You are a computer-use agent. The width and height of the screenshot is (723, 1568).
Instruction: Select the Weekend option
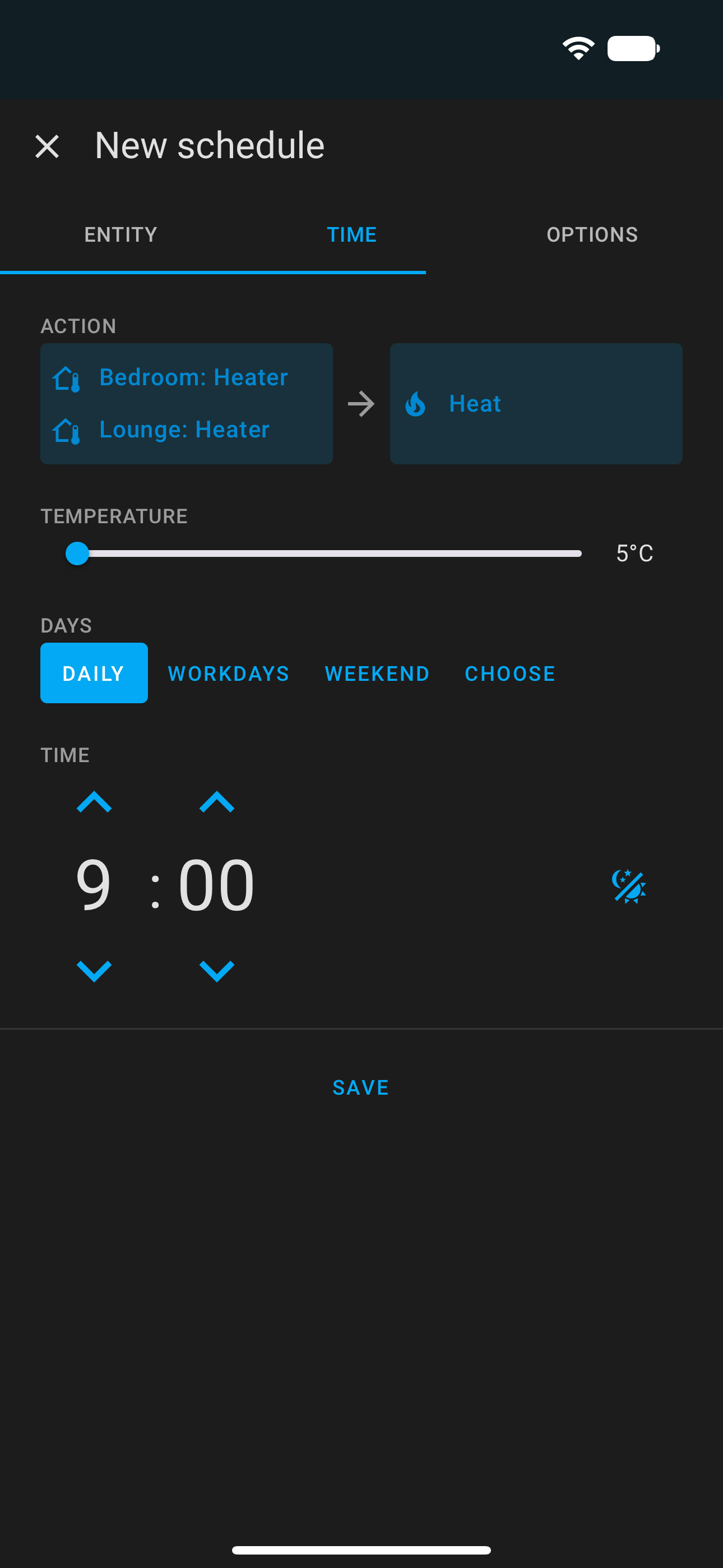[x=377, y=673]
